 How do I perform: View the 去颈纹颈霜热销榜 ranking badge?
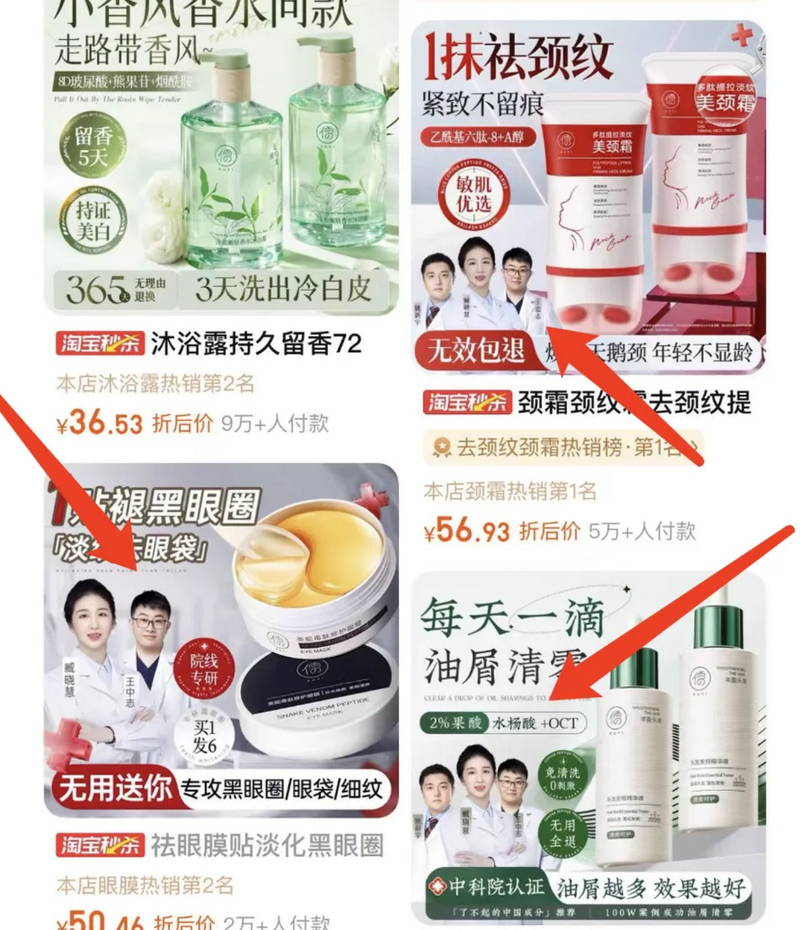(563, 447)
